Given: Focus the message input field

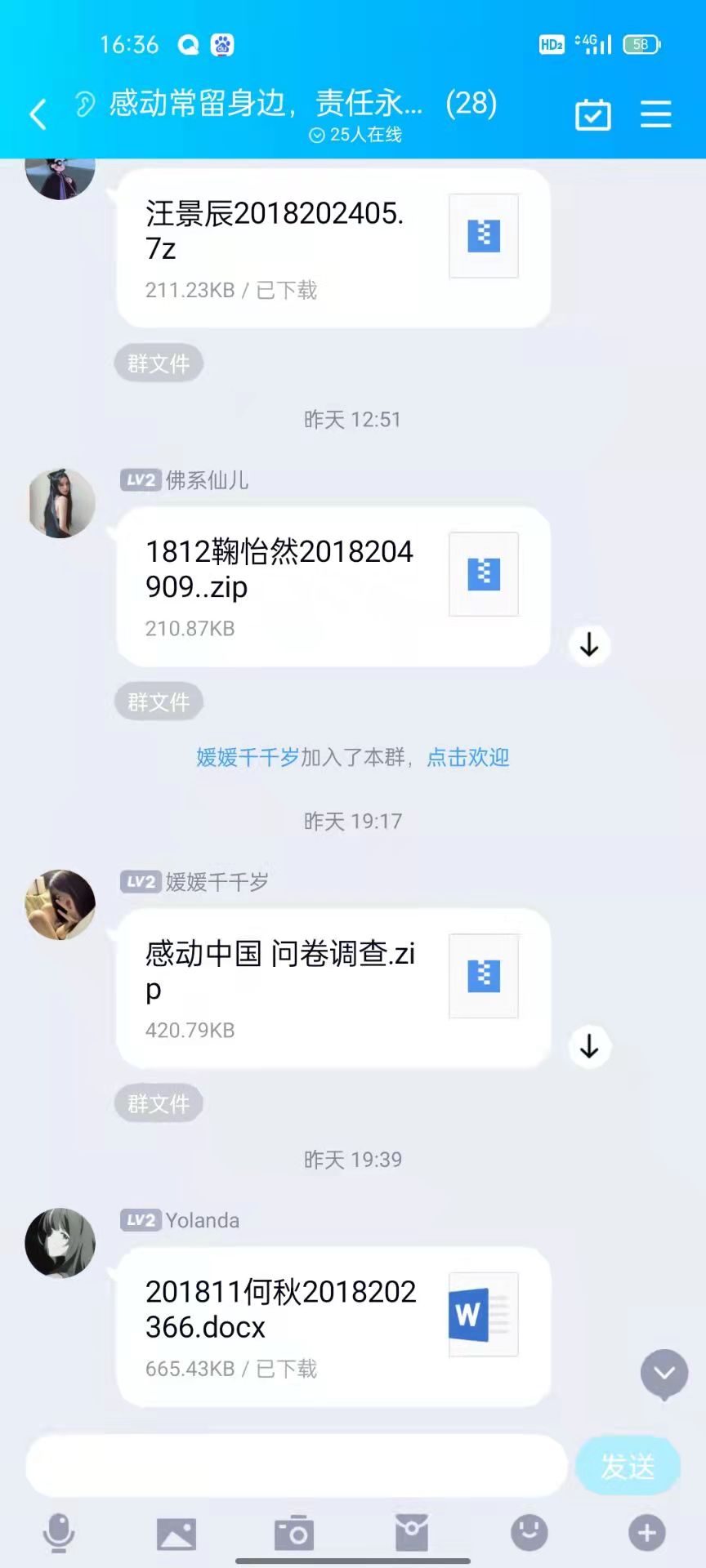Looking at the screenshot, I should (296, 1466).
